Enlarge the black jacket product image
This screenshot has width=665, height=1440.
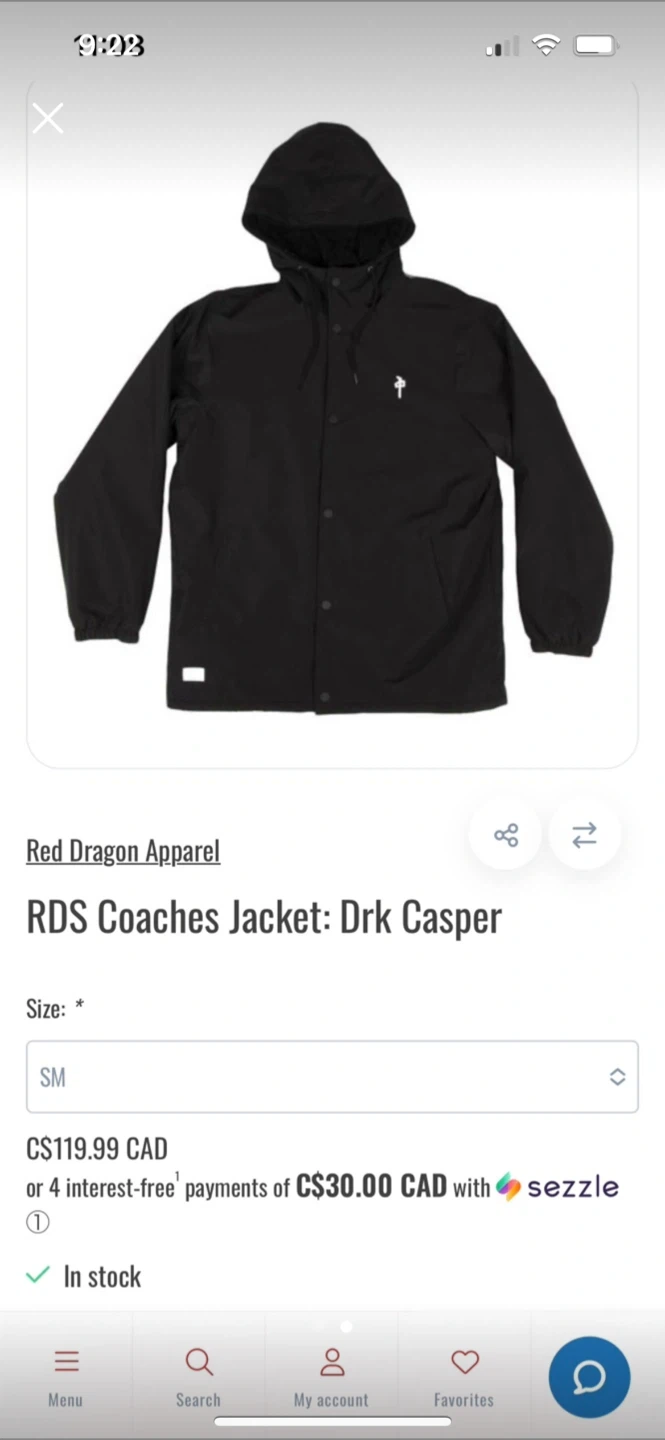coord(332,420)
